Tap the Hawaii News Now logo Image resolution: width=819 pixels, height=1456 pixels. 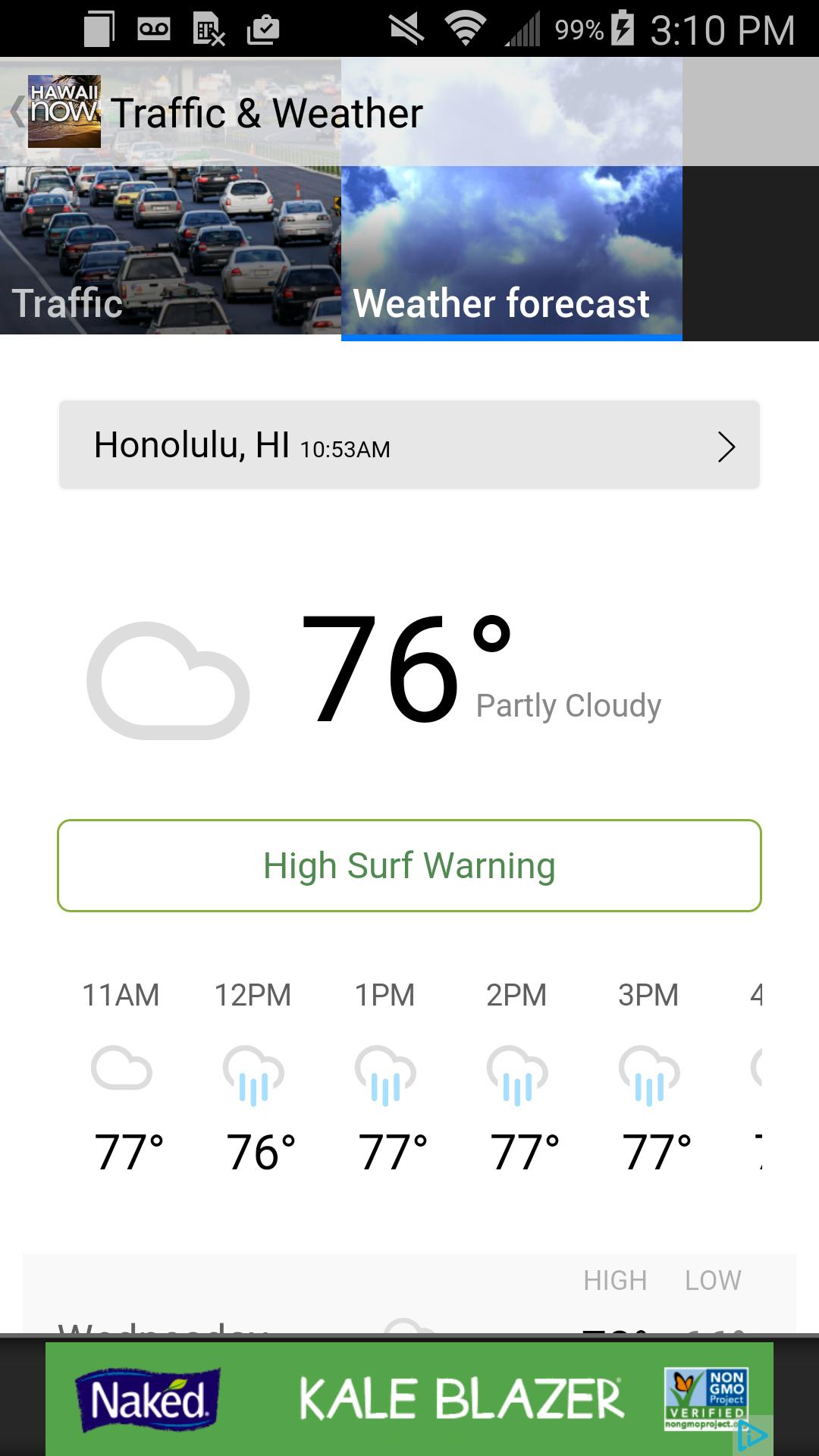pyautogui.click(x=64, y=112)
